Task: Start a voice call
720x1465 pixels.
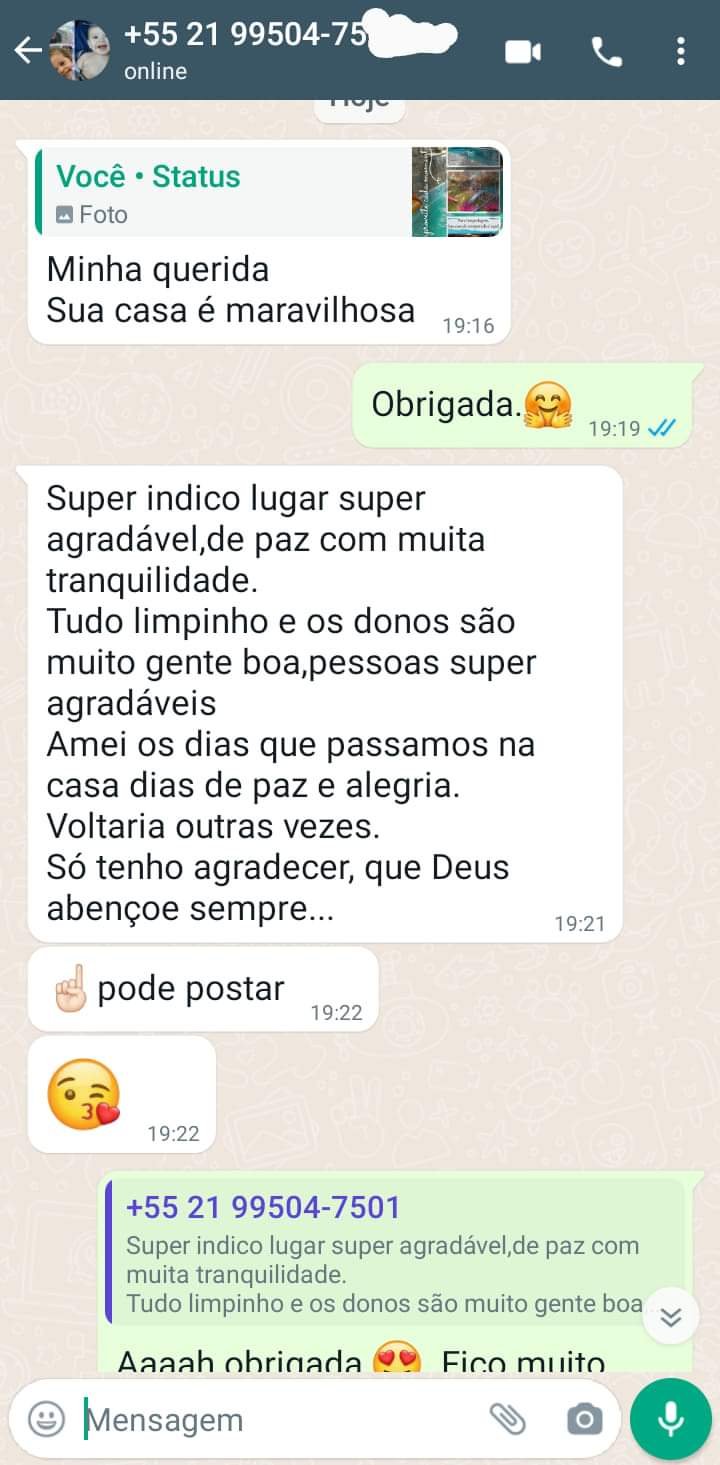Action: [607, 51]
